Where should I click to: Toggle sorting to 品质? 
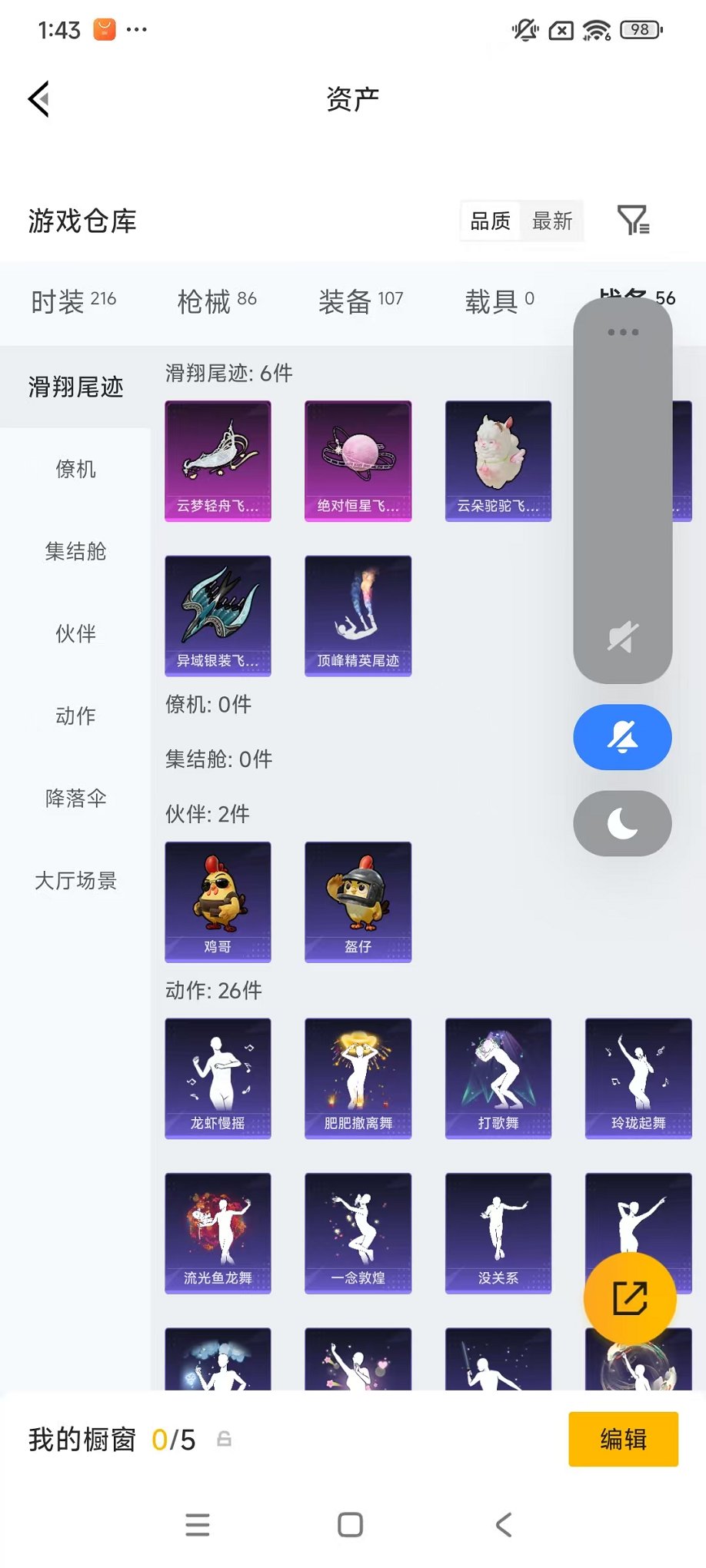pyautogui.click(x=490, y=221)
